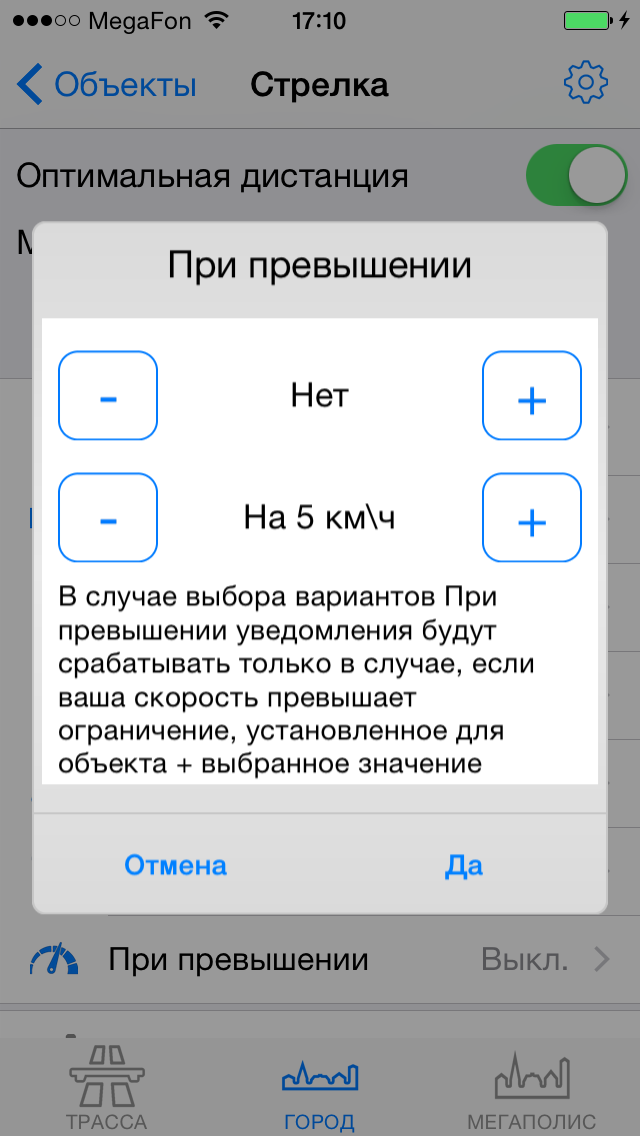Go back to Объекты
Viewport: 640px width, 1136px height.
pos(108,85)
